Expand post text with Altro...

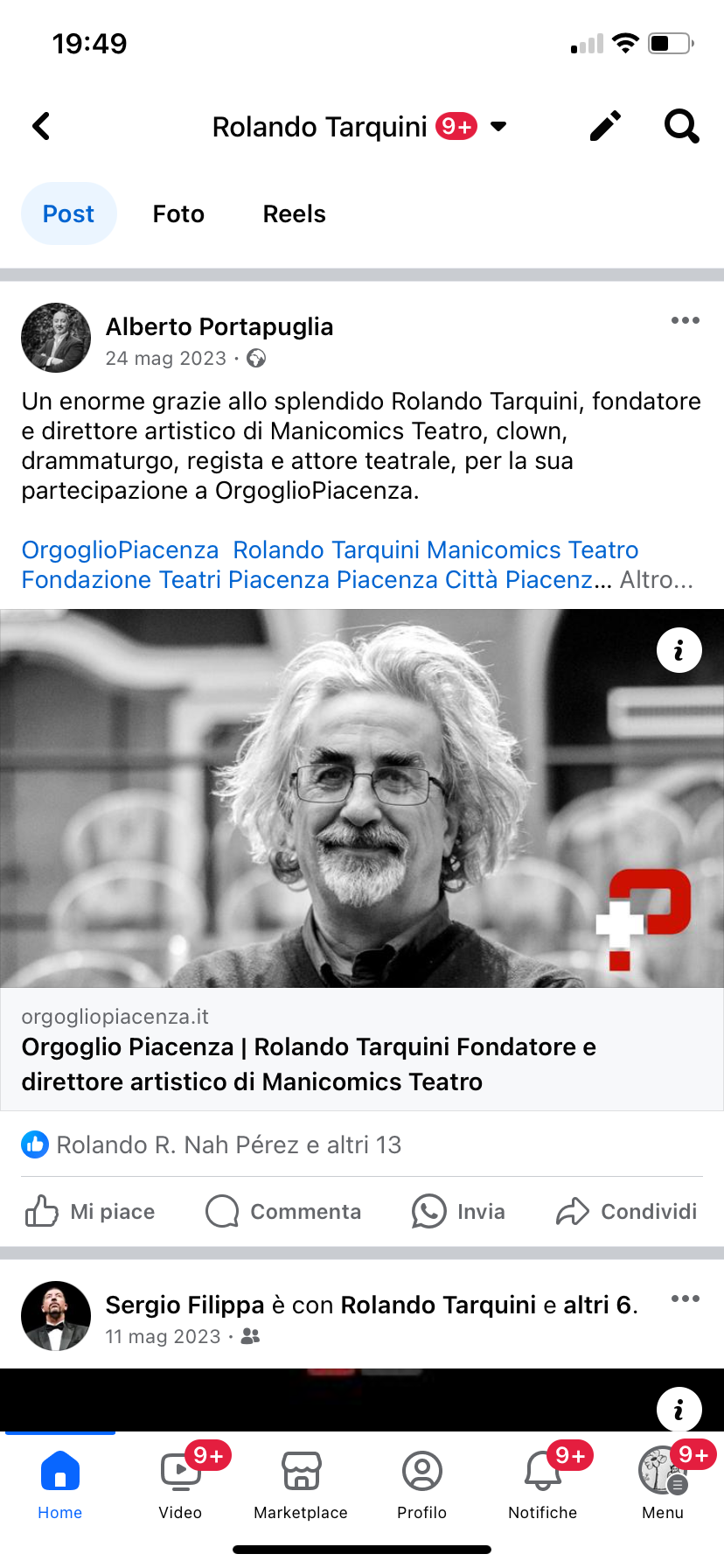656,579
